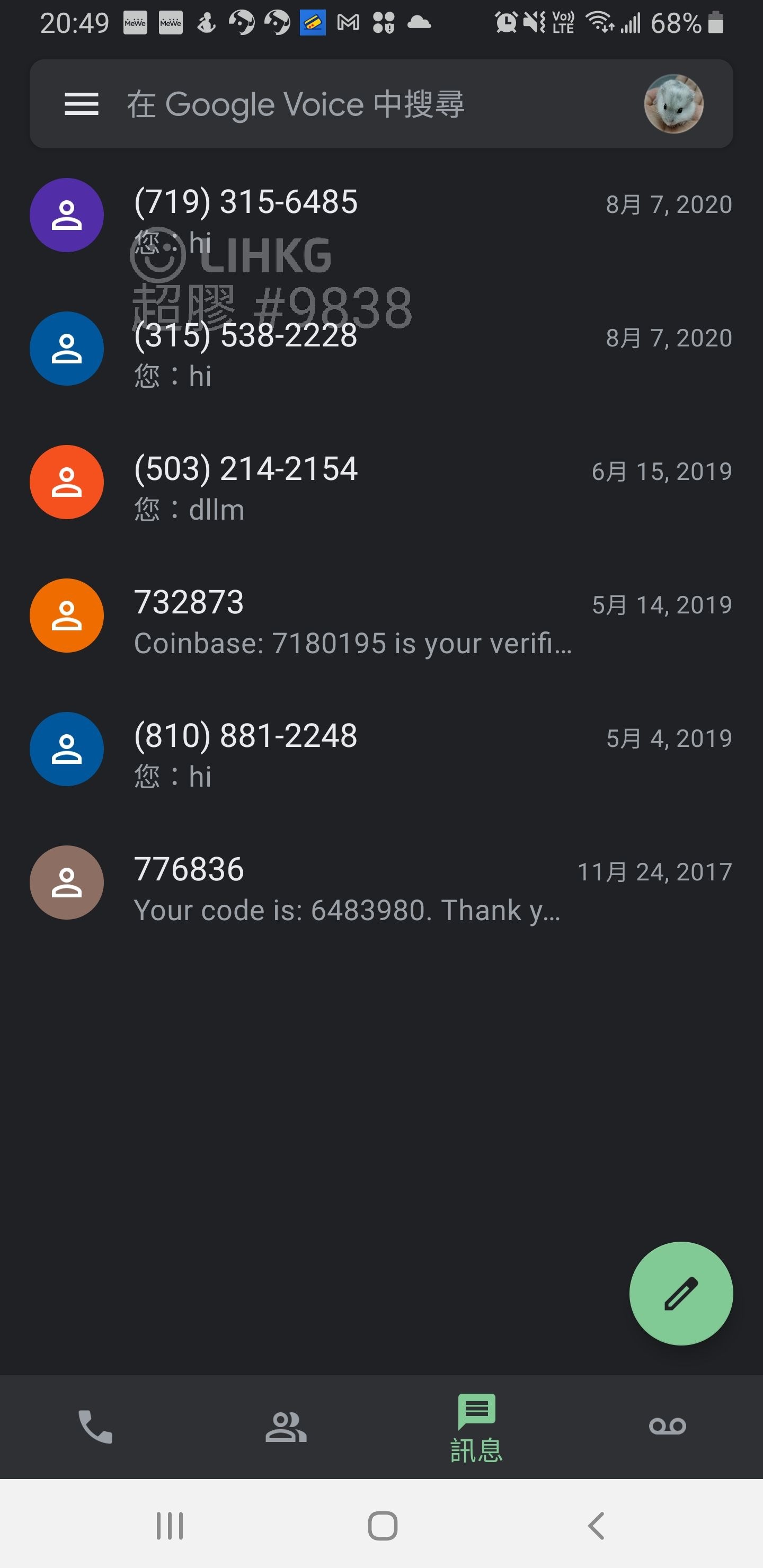763x1568 pixels.
Task: Switch to the contacts tab
Action: click(286, 1426)
